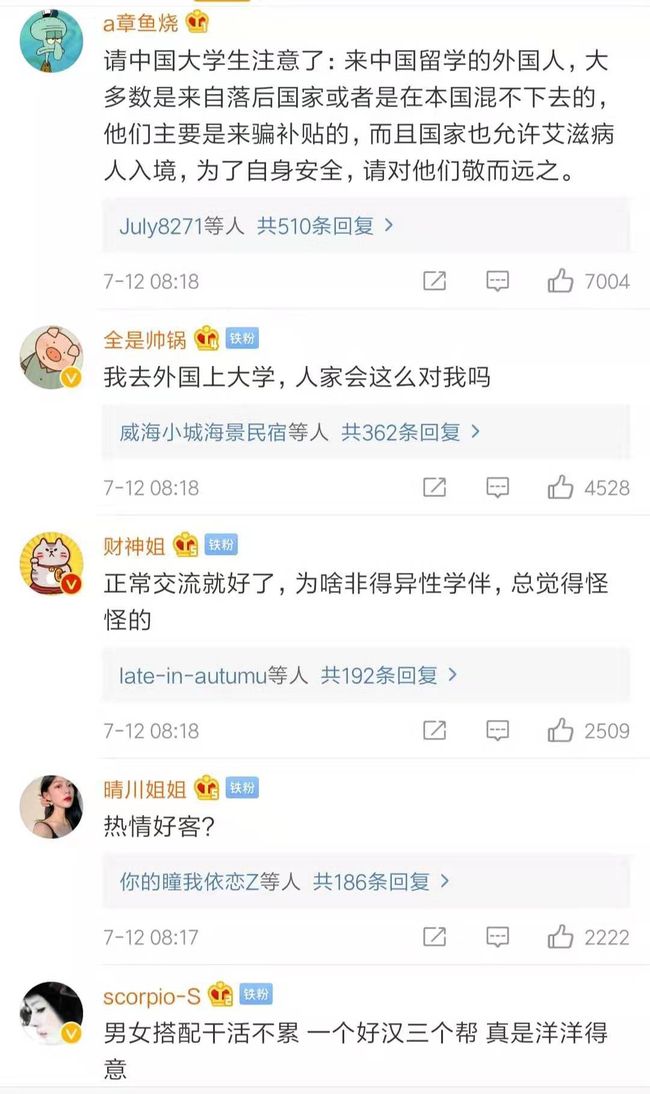Reply to 晴川姐姐's 热情好客 comment
Screen dimensions: 650x1094
[497, 937]
